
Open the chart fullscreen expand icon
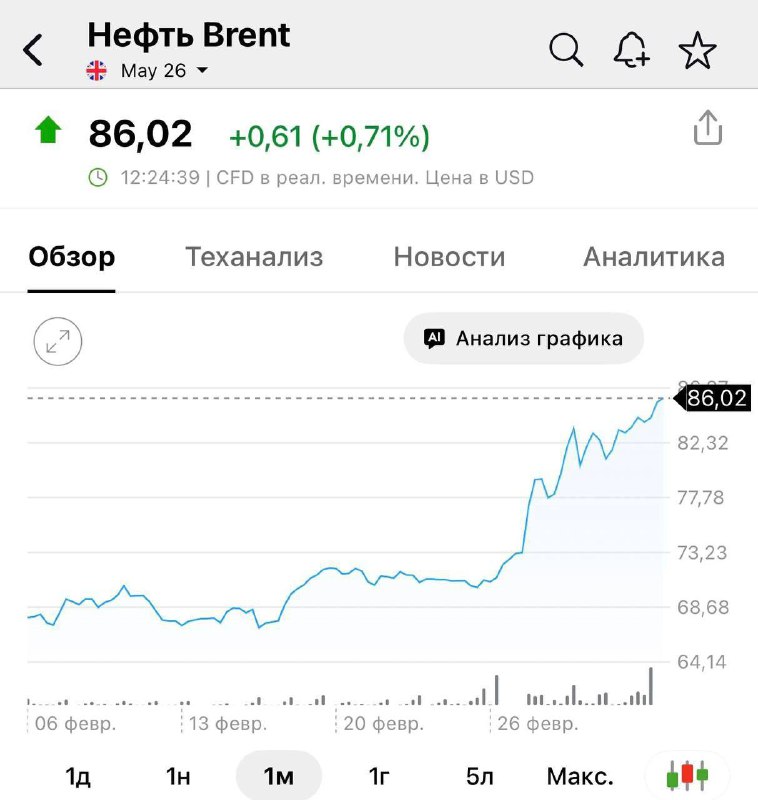[x=57, y=341]
